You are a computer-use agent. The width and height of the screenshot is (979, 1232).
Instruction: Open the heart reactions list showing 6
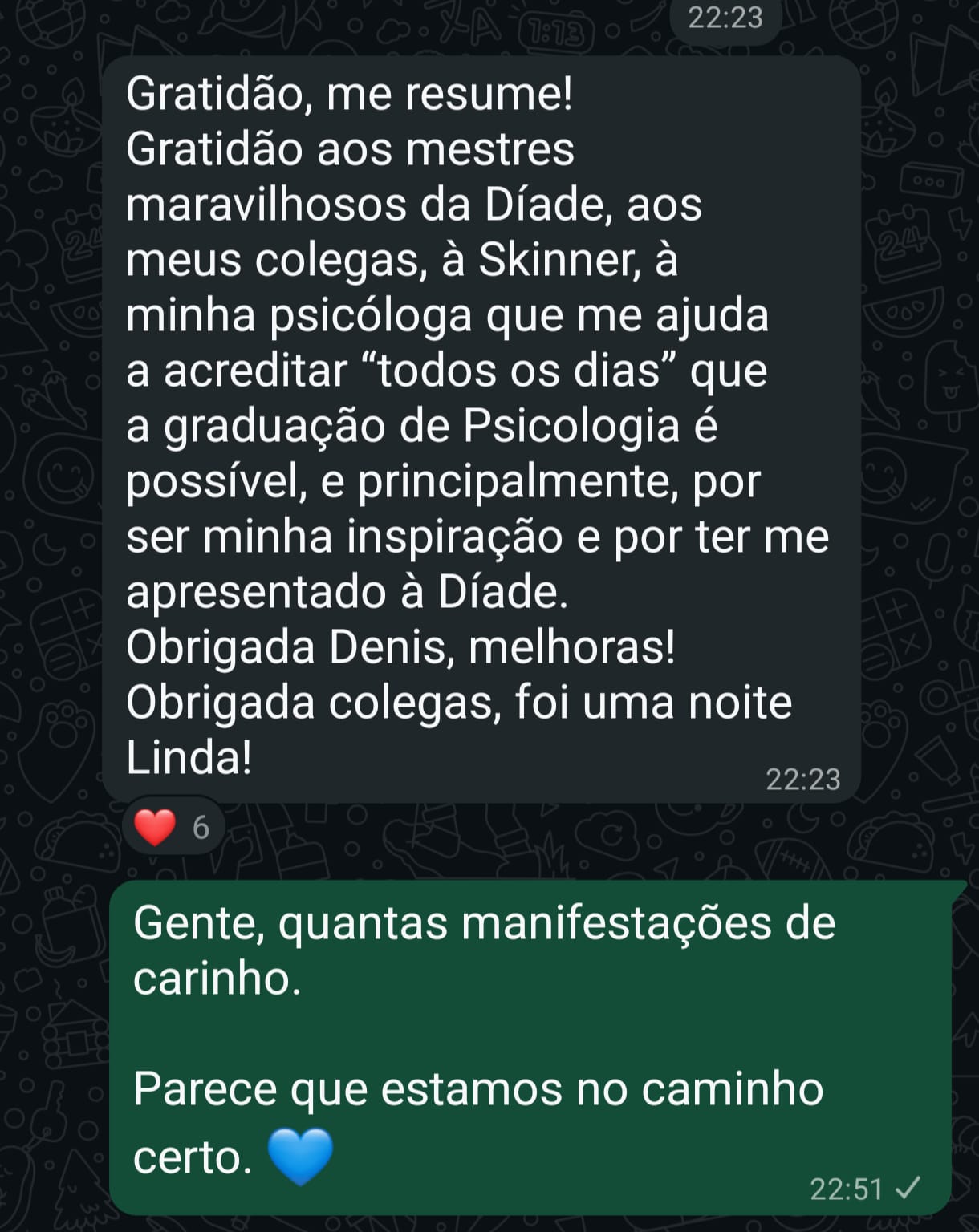coord(172,827)
